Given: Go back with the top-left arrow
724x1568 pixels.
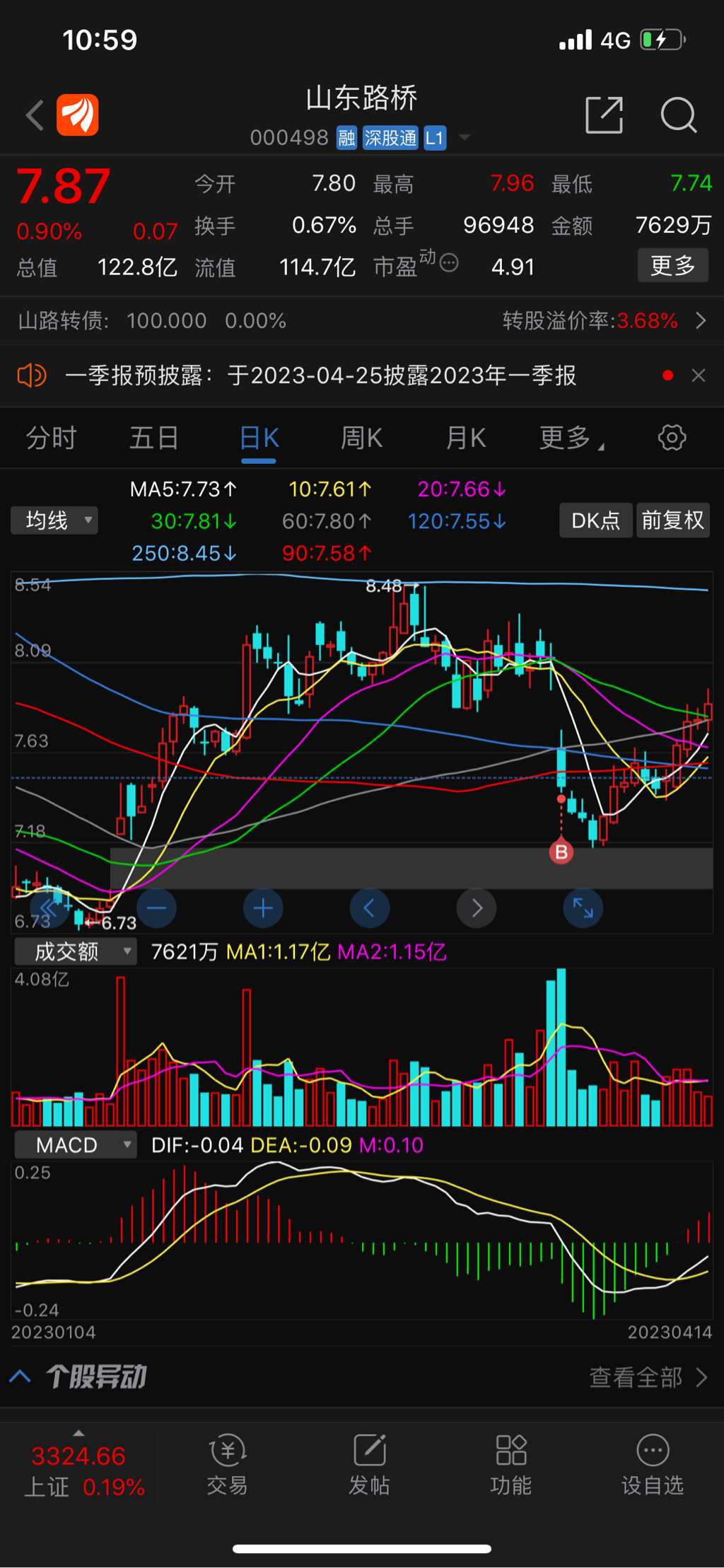Looking at the screenshot, I should point(35,115).
